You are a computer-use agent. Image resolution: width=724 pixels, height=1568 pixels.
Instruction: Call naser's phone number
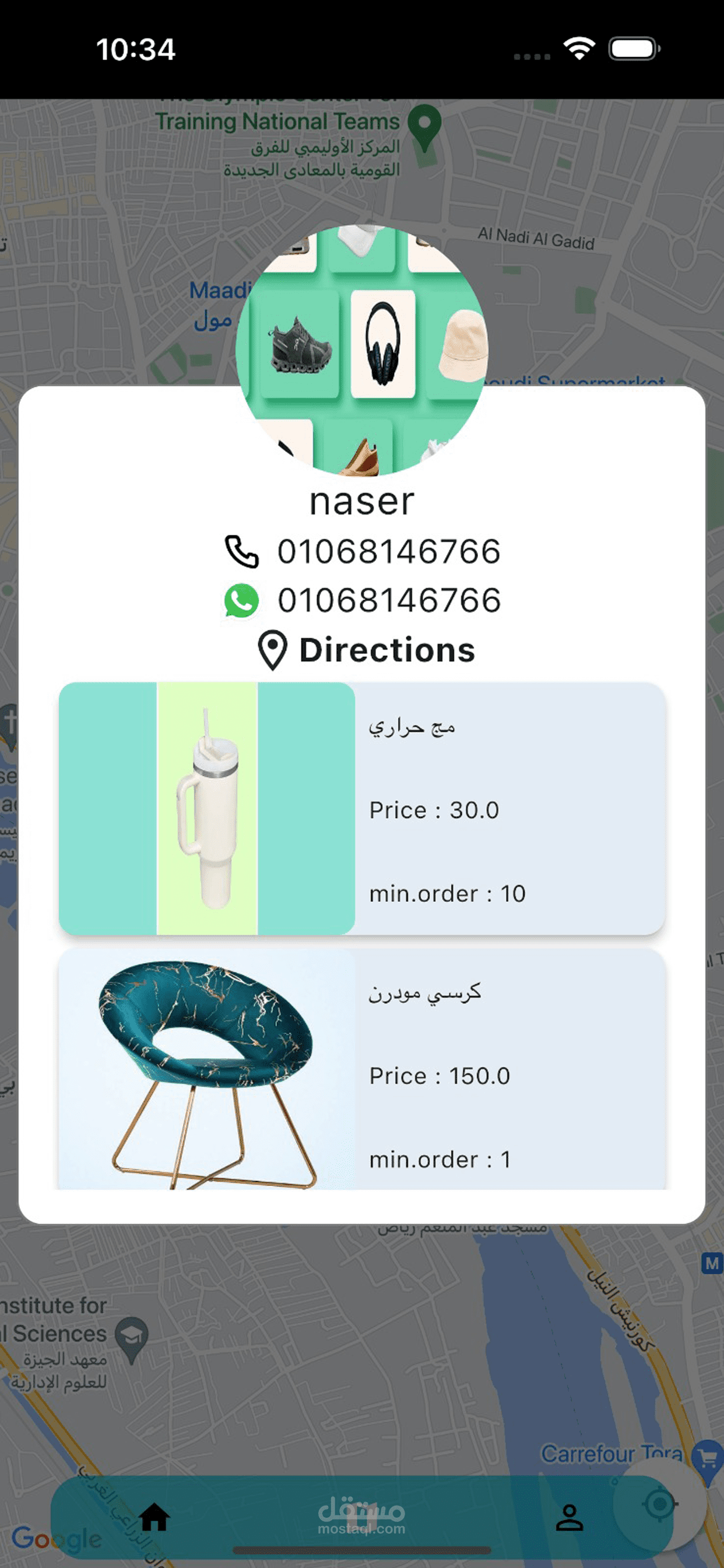click(363, 551)
